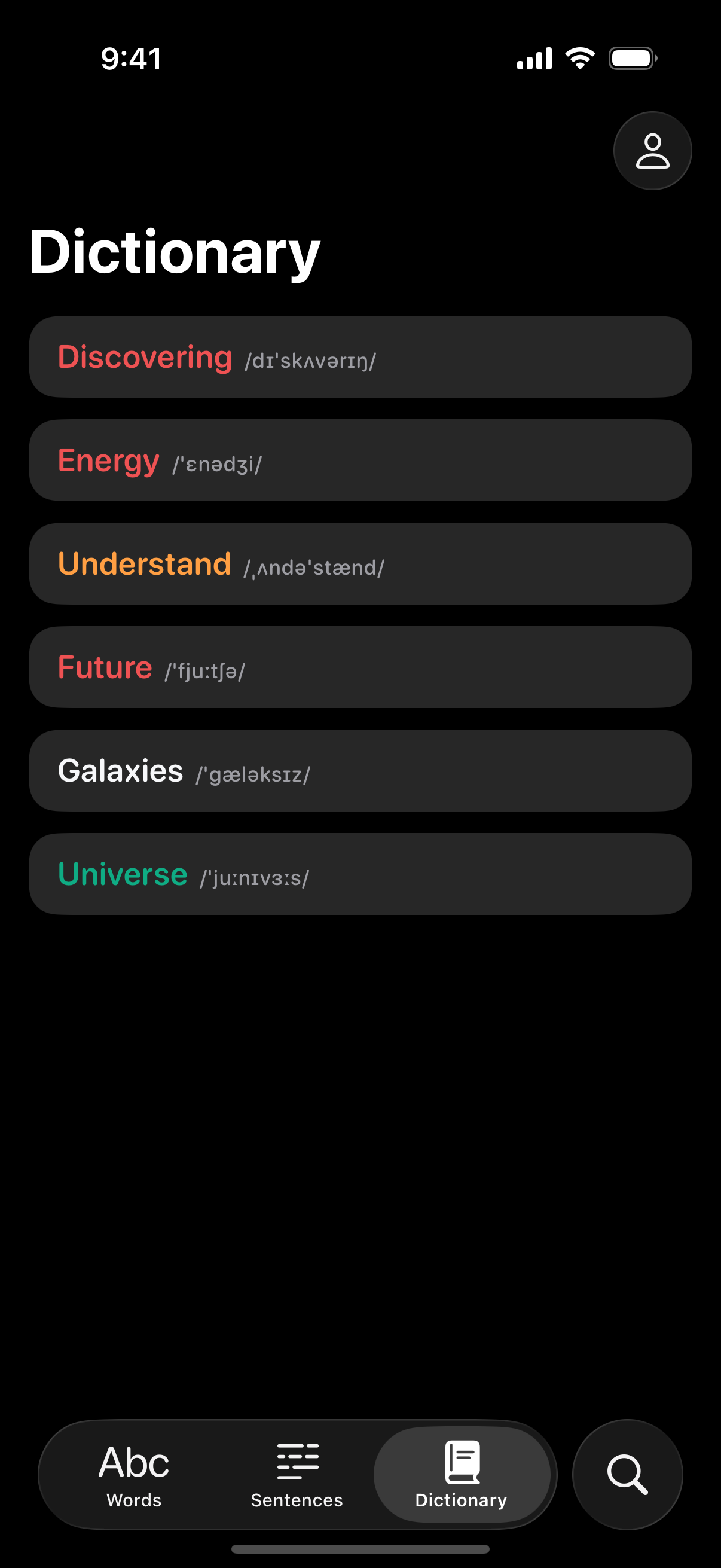Open the Discovering entry
721x1568 pixels.
point(360,356)
